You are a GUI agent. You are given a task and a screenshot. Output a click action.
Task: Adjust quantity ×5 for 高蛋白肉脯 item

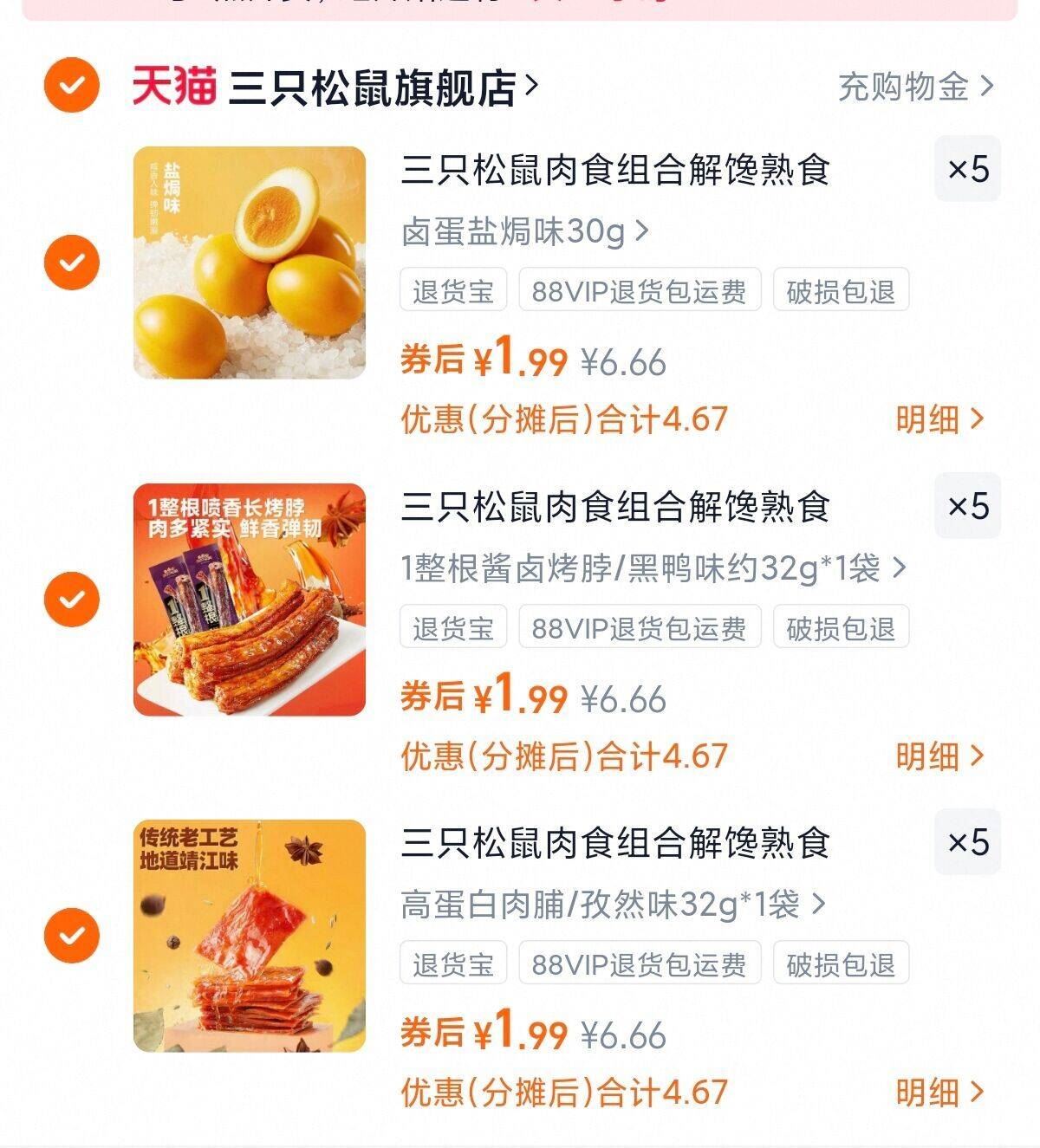click(x=967, y=842)
